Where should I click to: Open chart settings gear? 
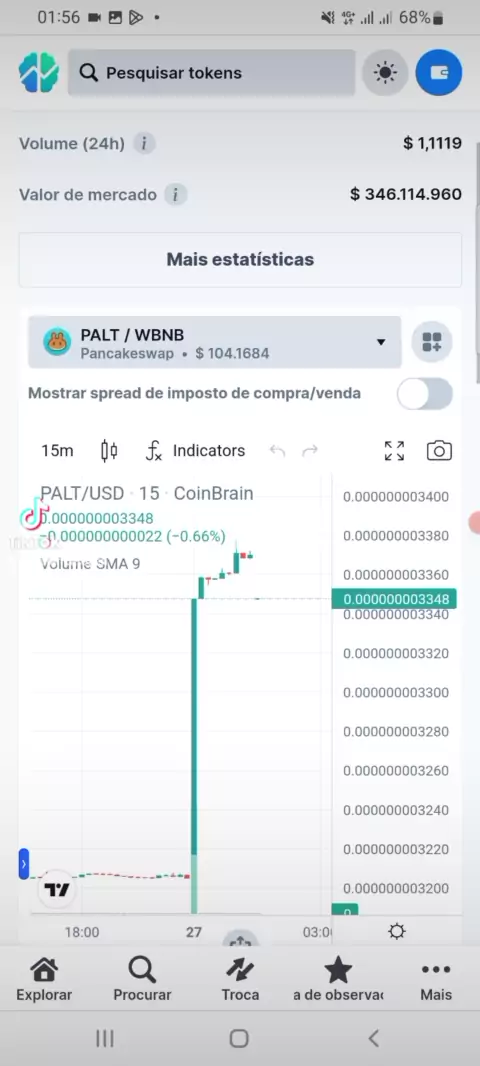point(396,931)
